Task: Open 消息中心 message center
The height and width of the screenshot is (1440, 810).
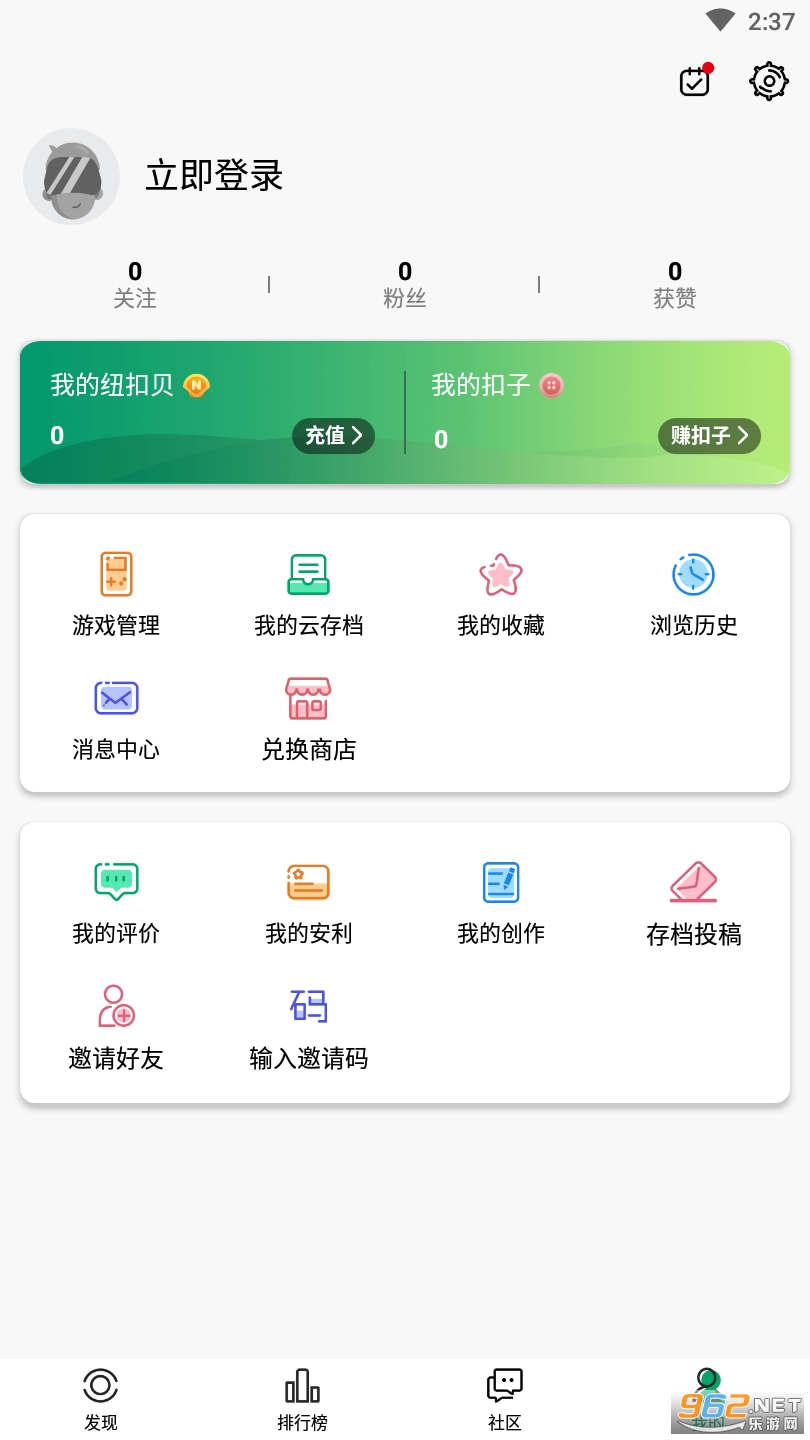Action: coord(116,719)
